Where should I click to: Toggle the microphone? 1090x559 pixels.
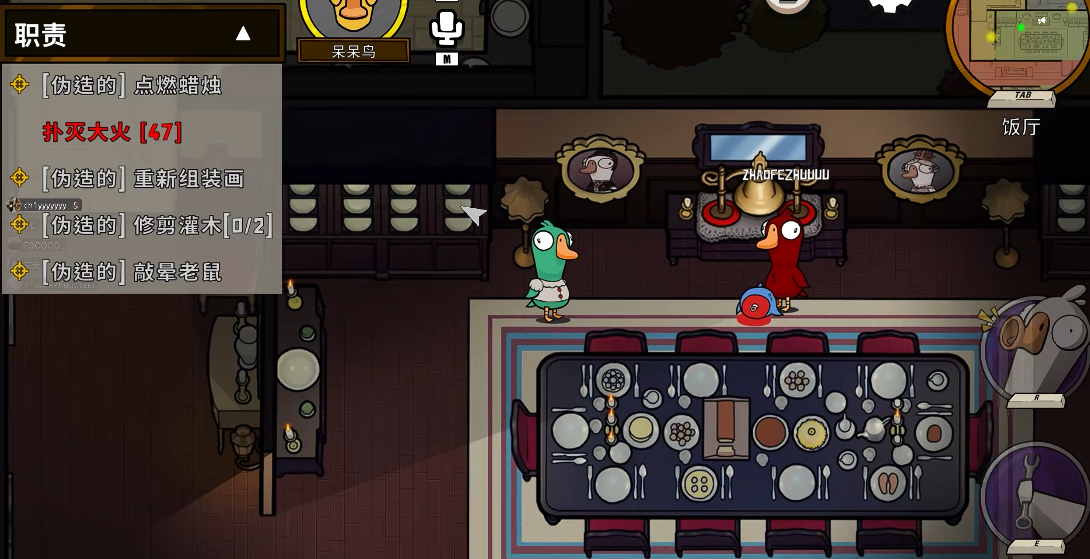pyautogui.click(x=447, y=30)
